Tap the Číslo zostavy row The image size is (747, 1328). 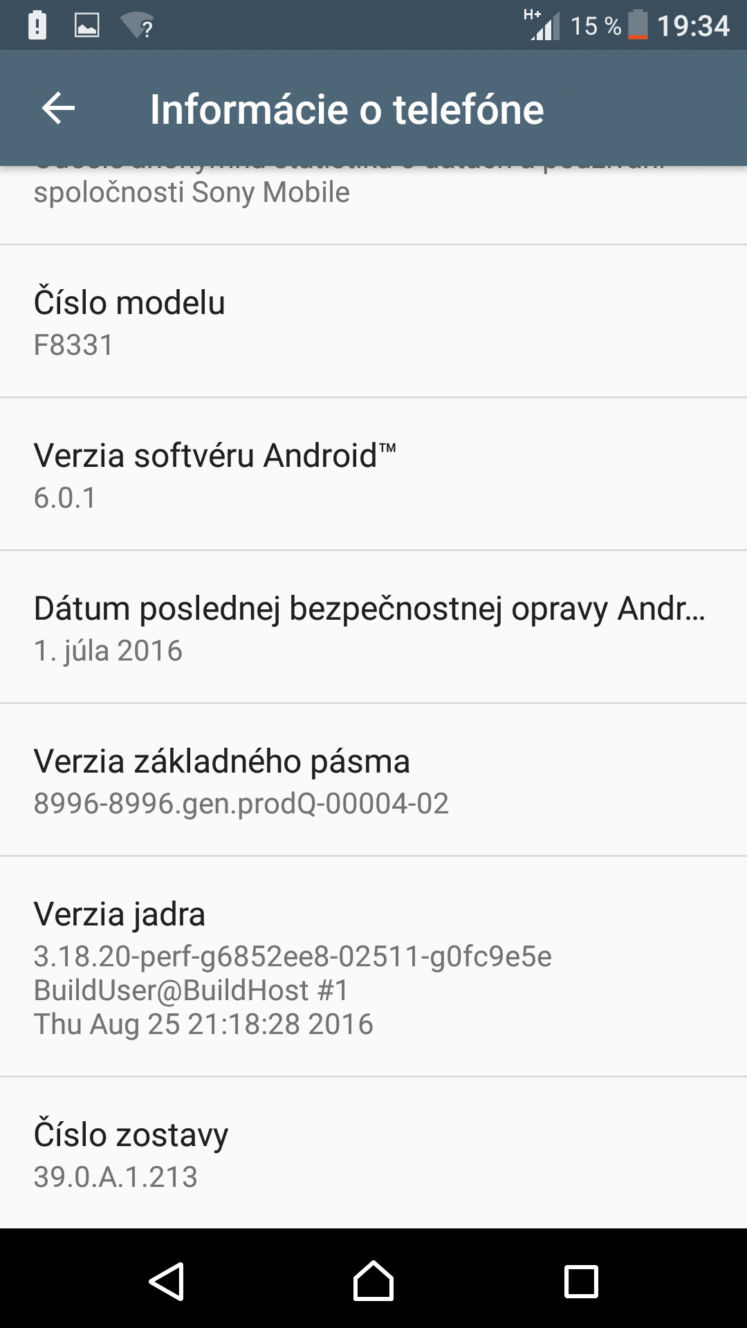tap(373, 1153)
